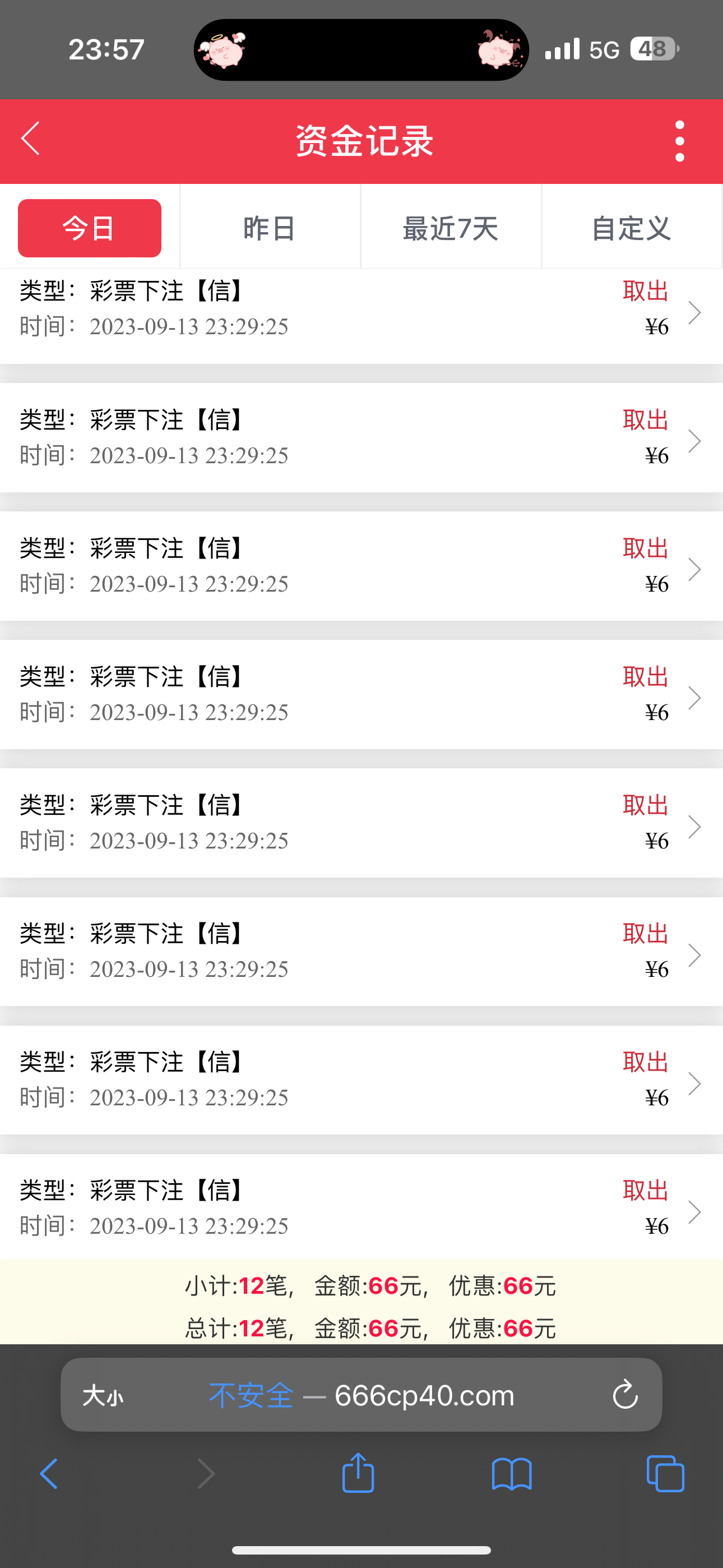Viewport: 723px width, 1568px height.
Task: Switch to the 昨日 tab
Action: click(270, 228)
